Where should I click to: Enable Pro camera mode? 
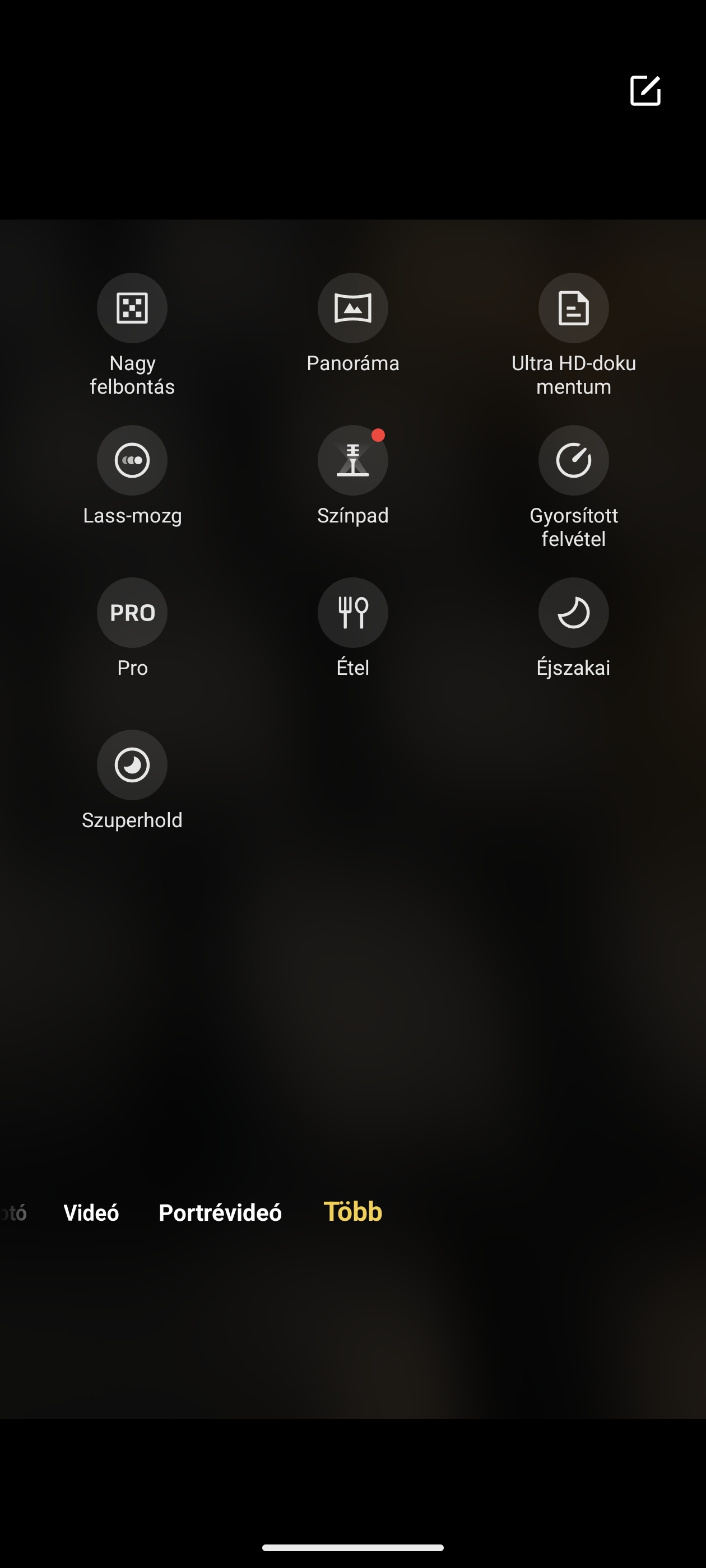[132, 612]
